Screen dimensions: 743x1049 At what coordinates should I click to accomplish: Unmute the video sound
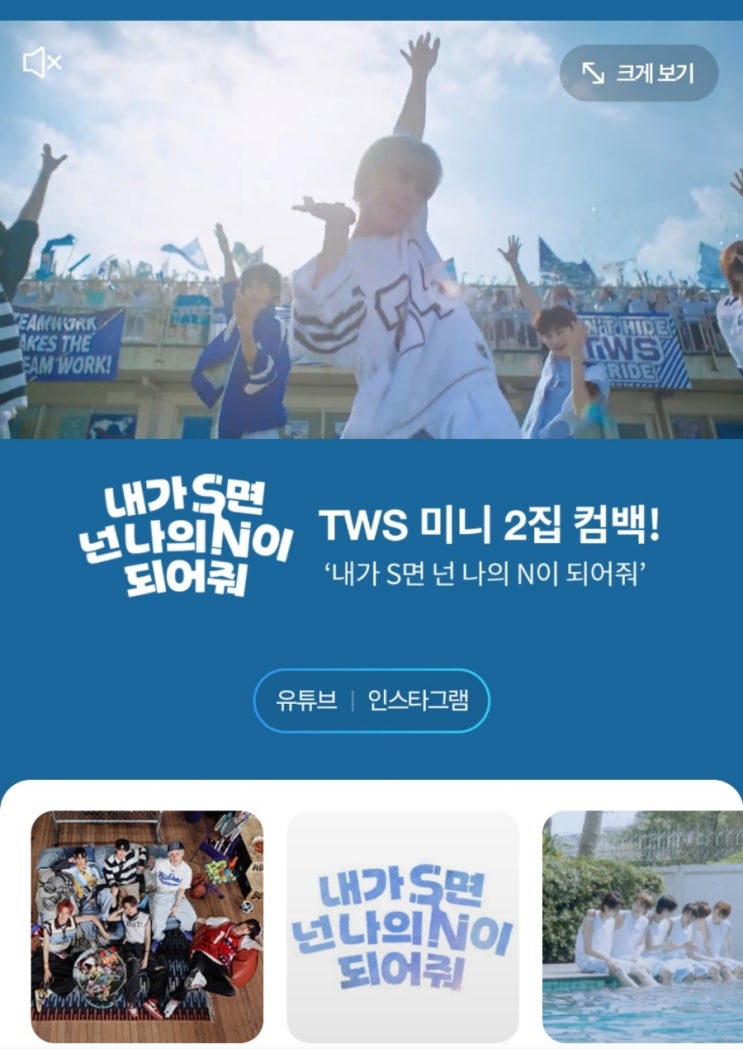click(42, 64)
